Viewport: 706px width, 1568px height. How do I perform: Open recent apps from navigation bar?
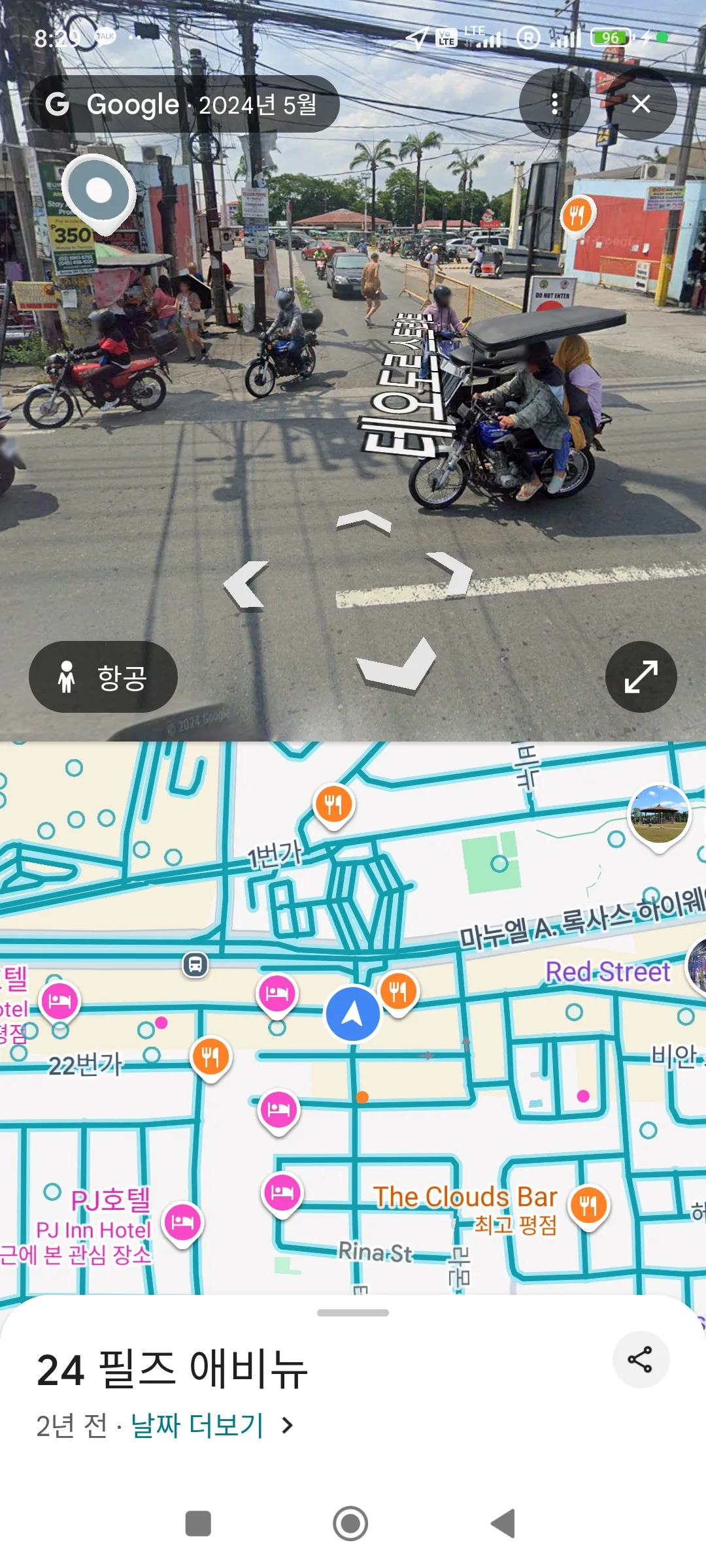(x=198, y=1524)
